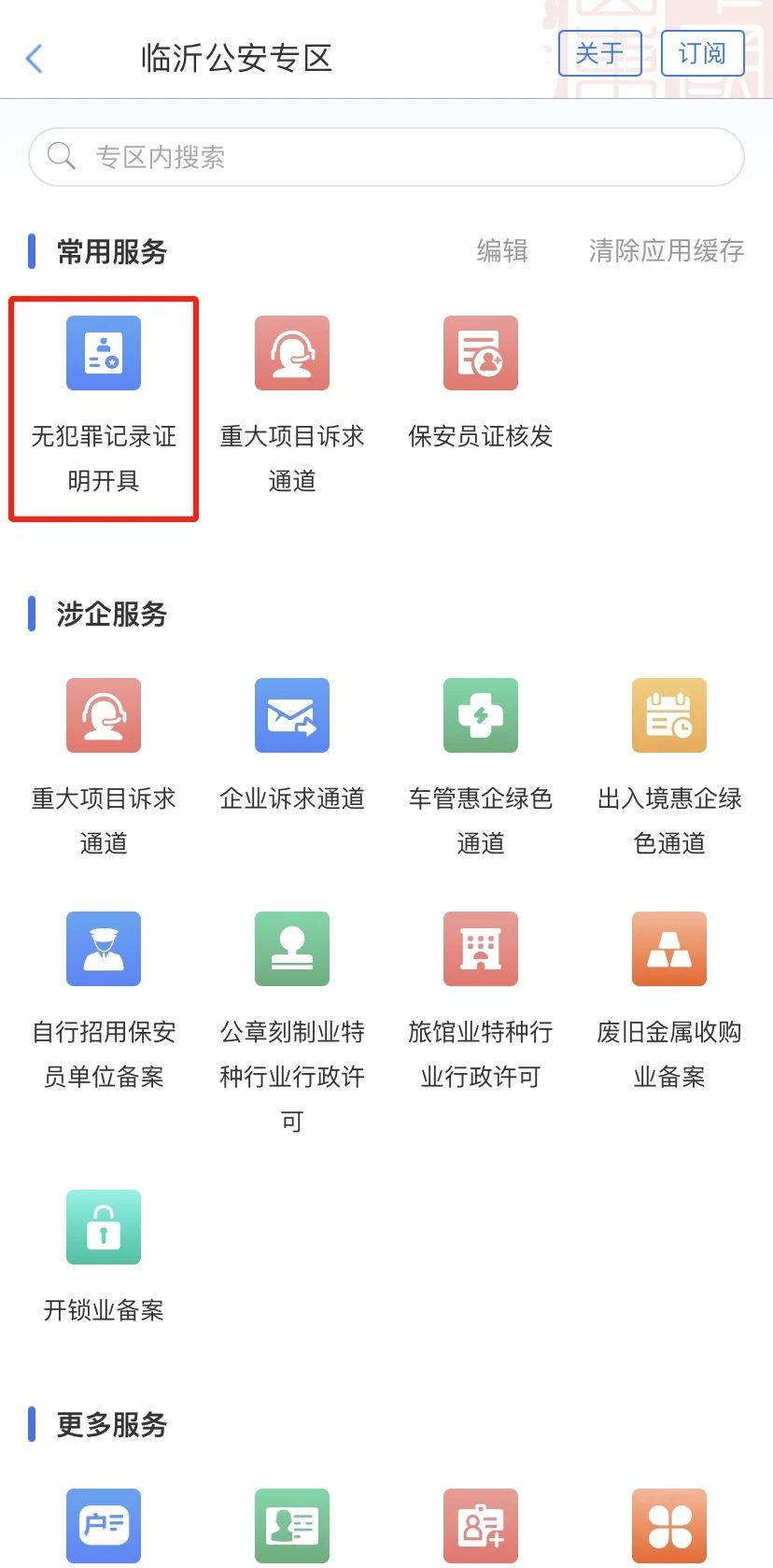Go back using the top-left arrow
The image size is (773, 1568).
(x=35, y=58)
